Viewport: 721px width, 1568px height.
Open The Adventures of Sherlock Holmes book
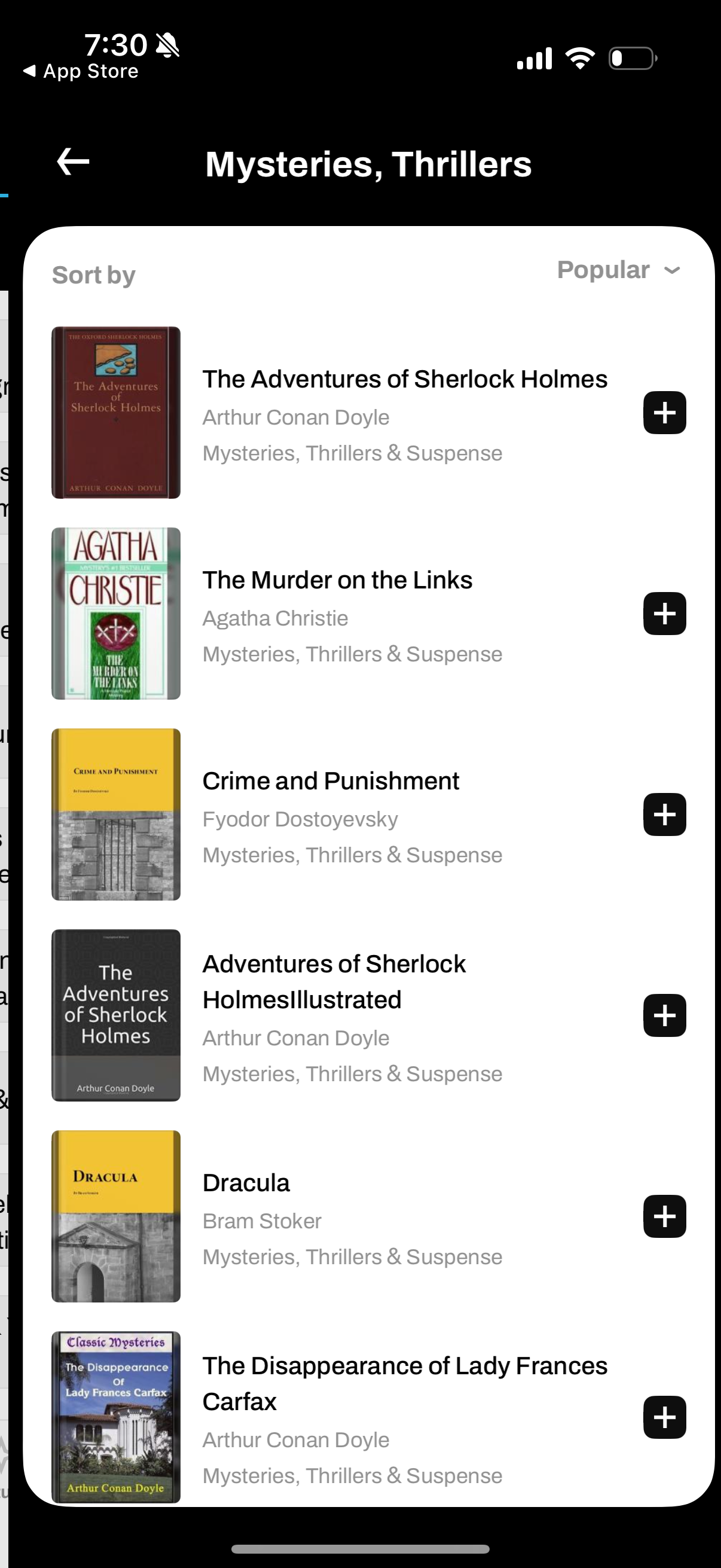(404, 380)
